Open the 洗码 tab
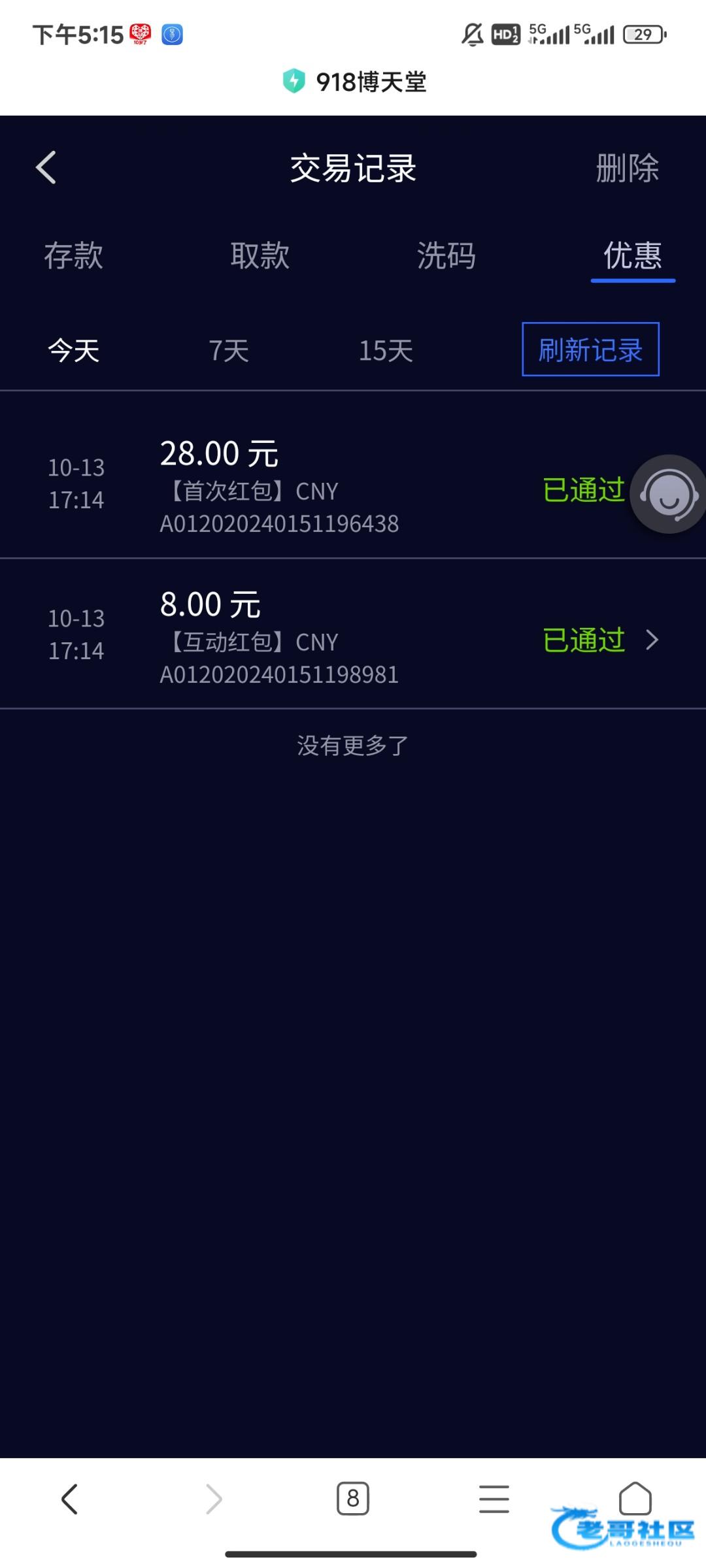This screenshot has width=706, height=1568. click(x=446, y=255)
